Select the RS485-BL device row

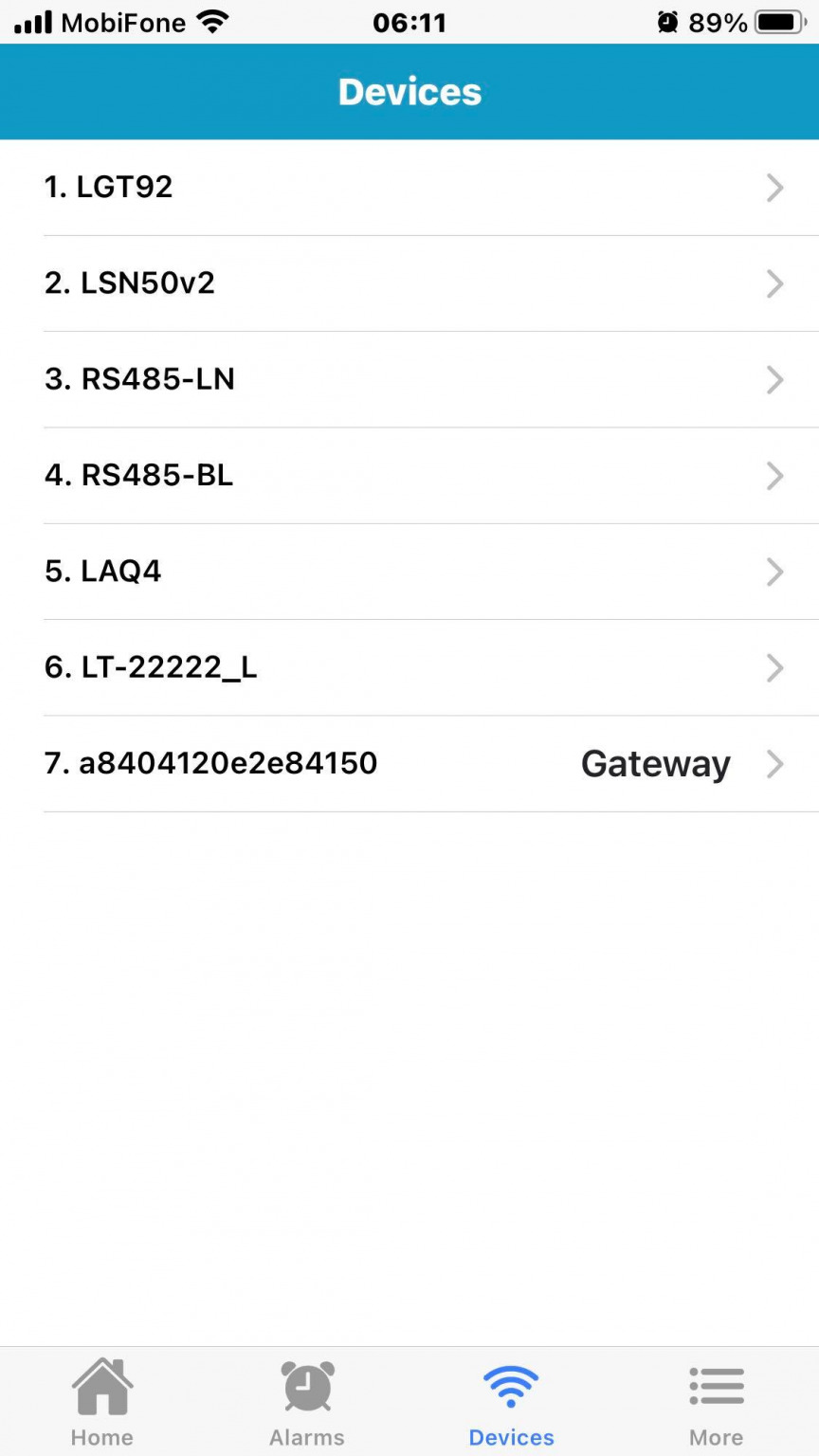409,476
